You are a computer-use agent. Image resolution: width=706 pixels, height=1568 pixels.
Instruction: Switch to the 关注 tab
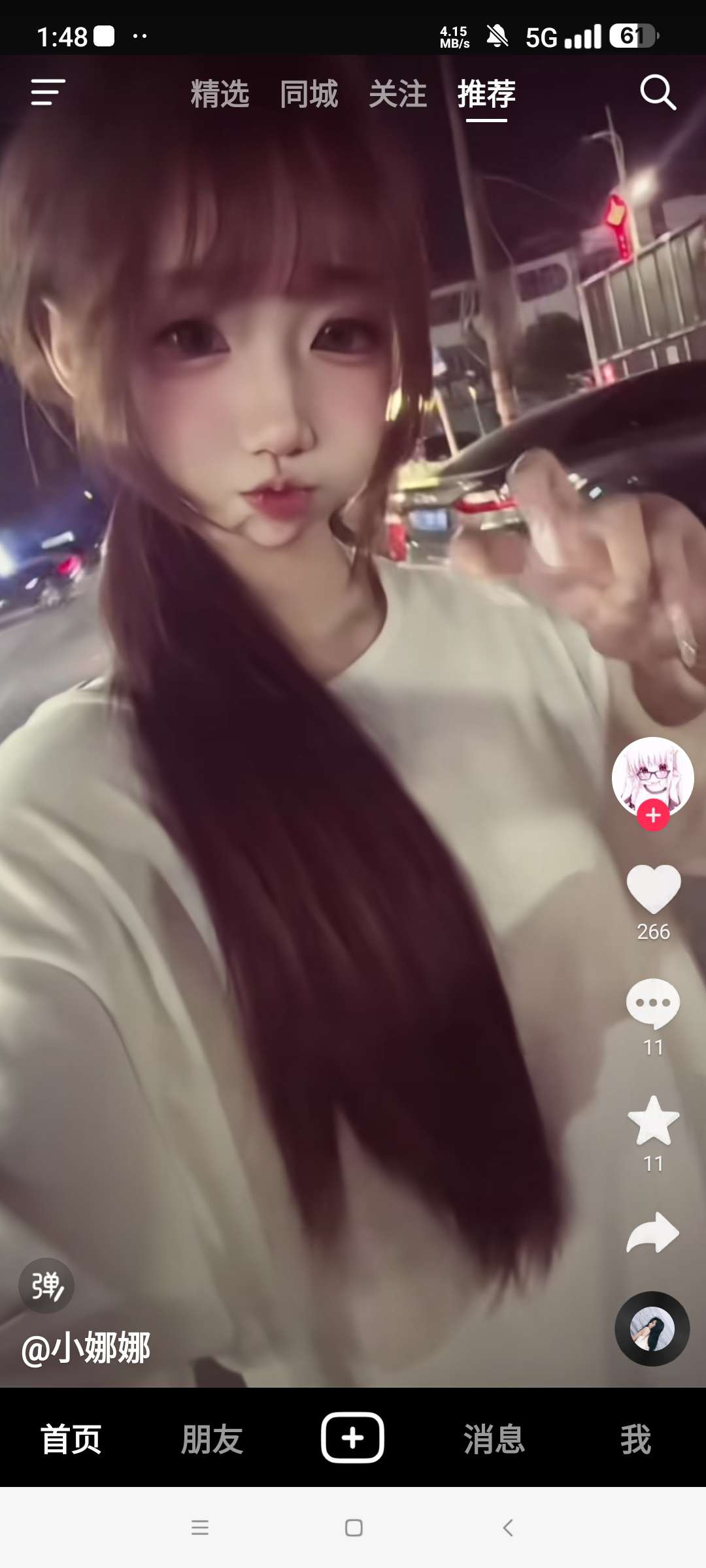point(397,93)
